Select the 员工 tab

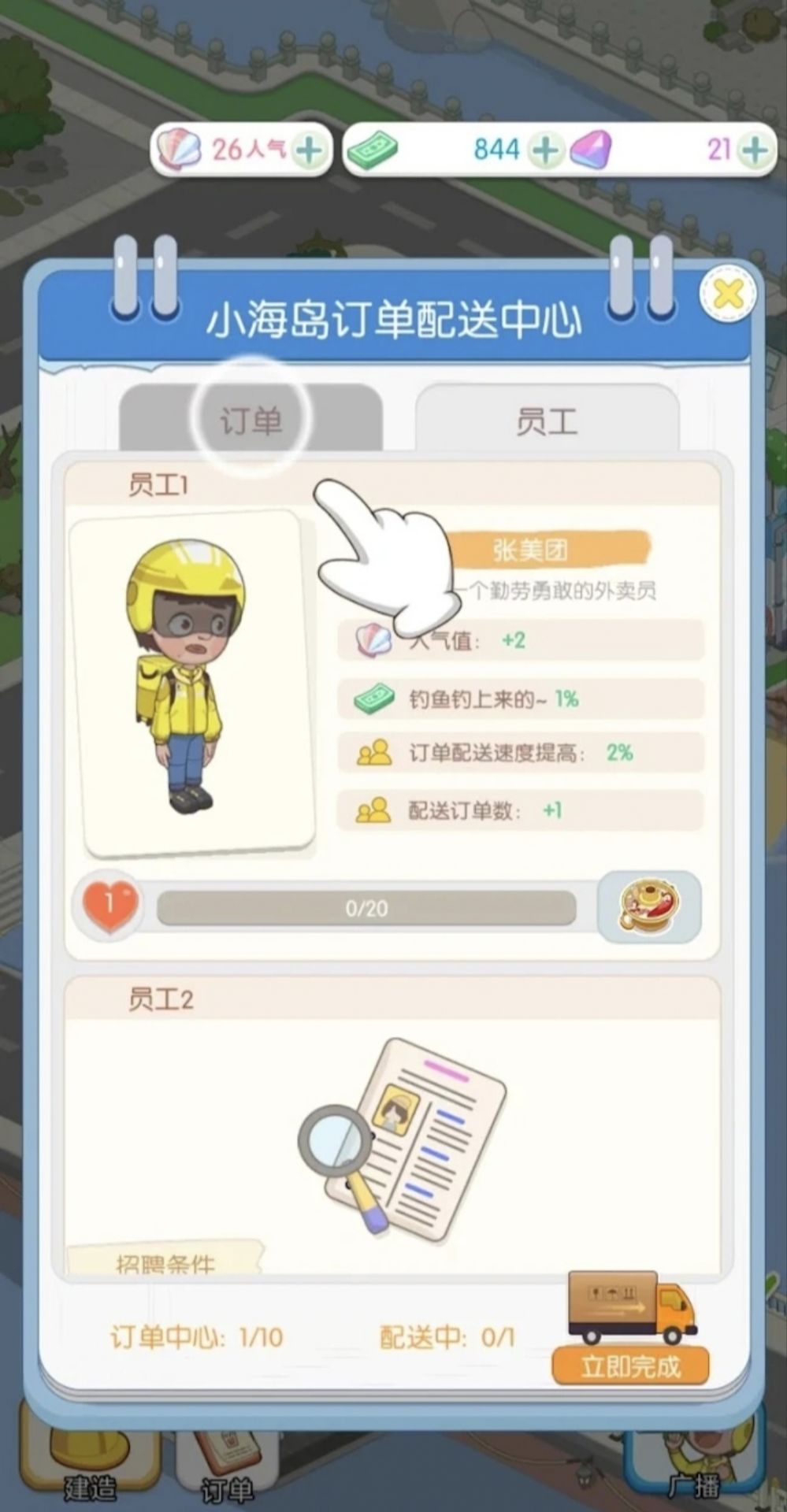point(547,420)
